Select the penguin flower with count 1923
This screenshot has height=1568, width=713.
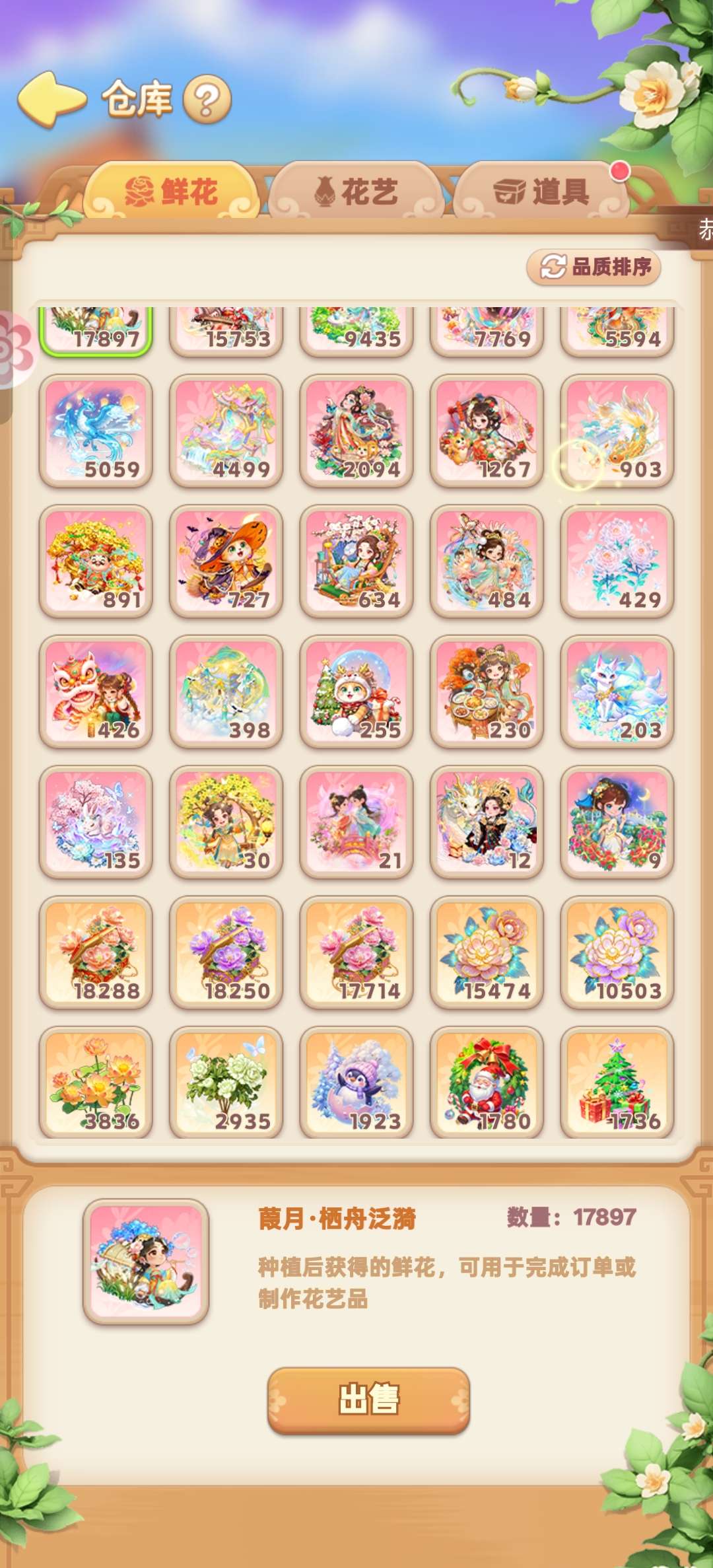356,1082
